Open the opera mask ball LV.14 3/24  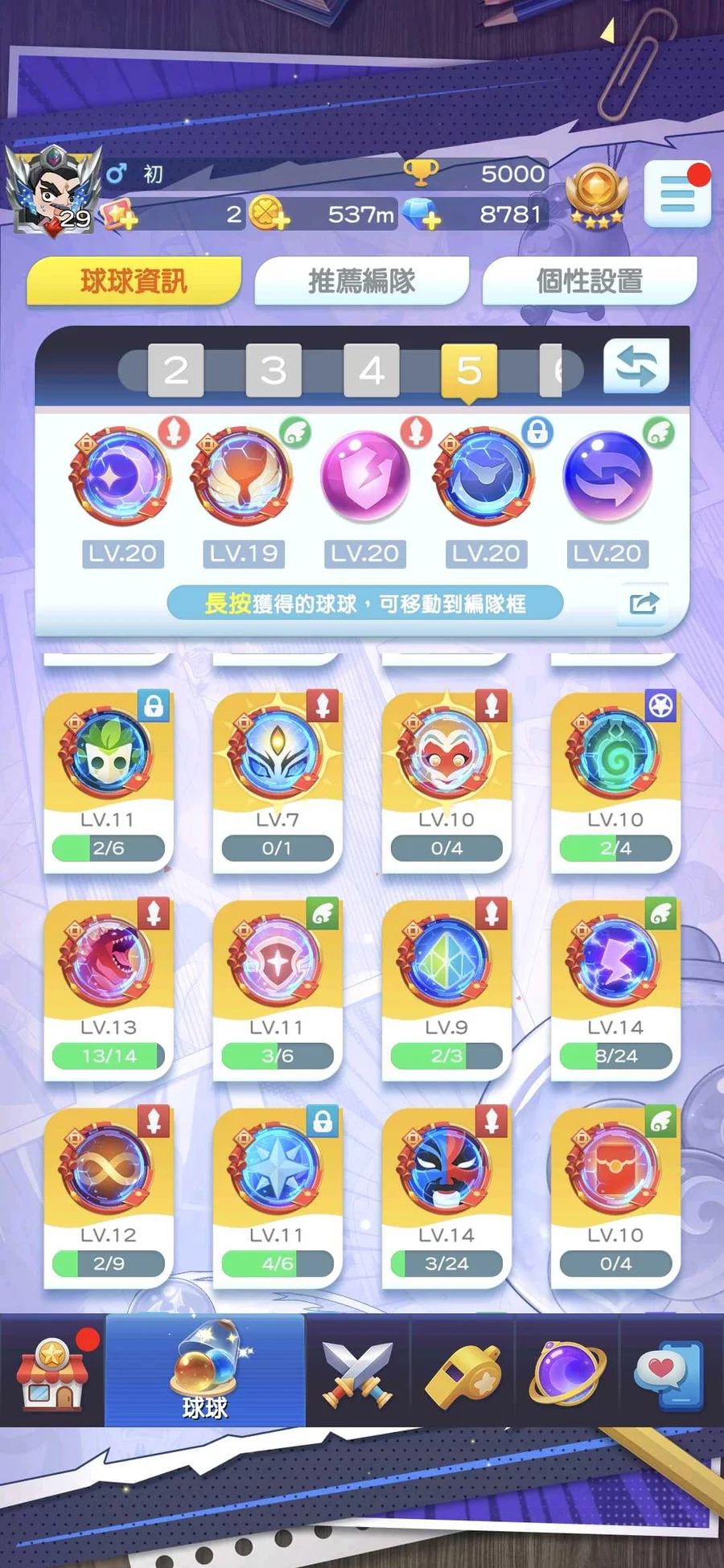446,1197
